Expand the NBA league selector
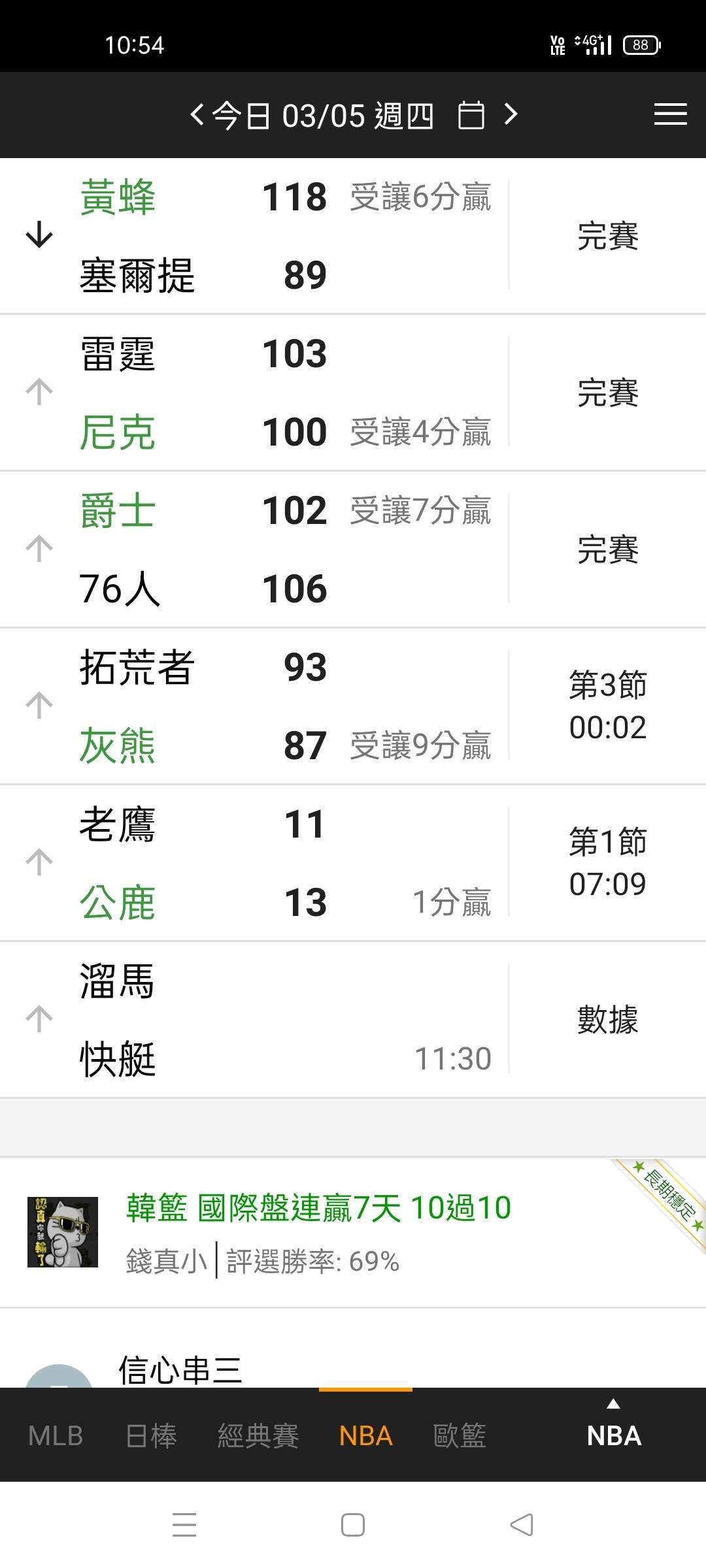Screen dimensions: 706x1568 click(x=614, y=1428)
